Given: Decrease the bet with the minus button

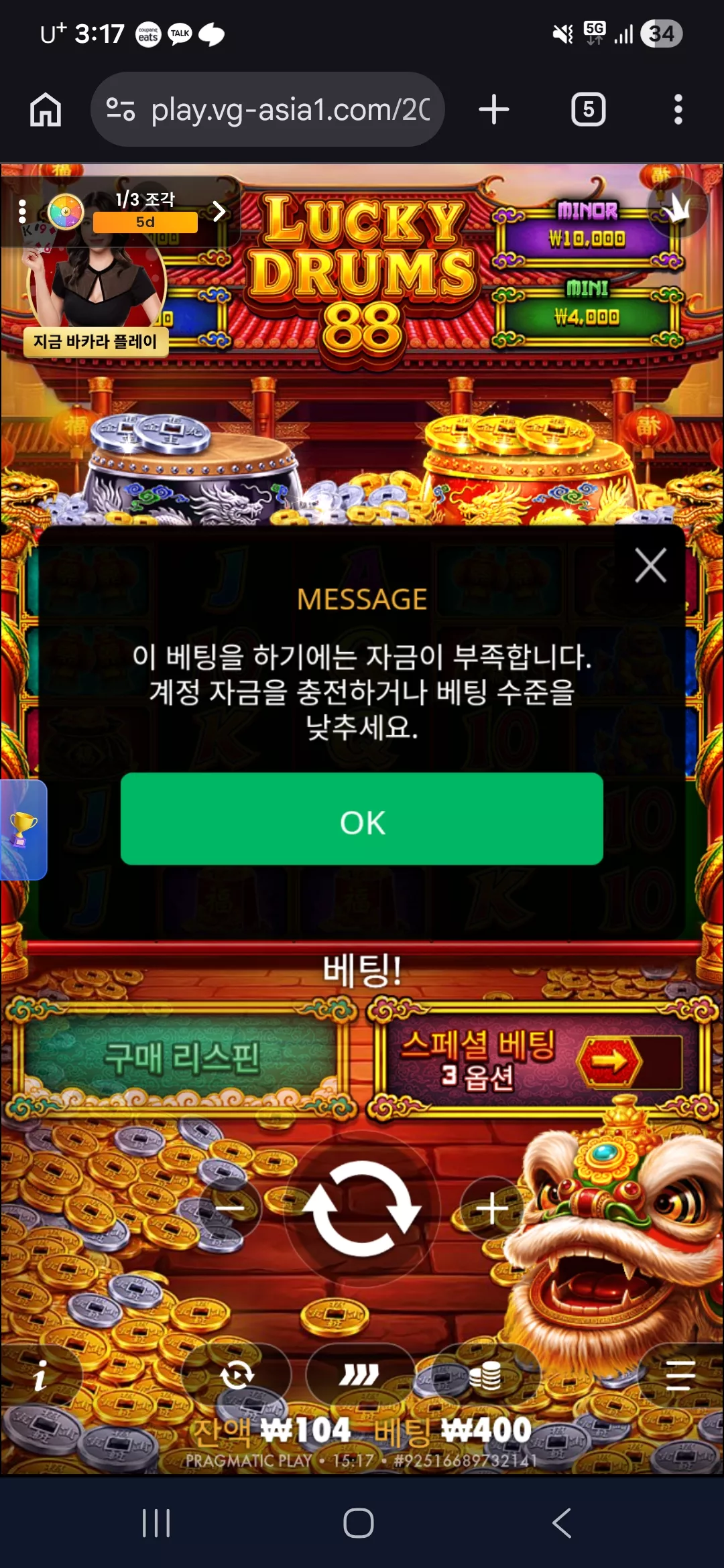Looking at the screenshot, I should (x=230, y=1207).
